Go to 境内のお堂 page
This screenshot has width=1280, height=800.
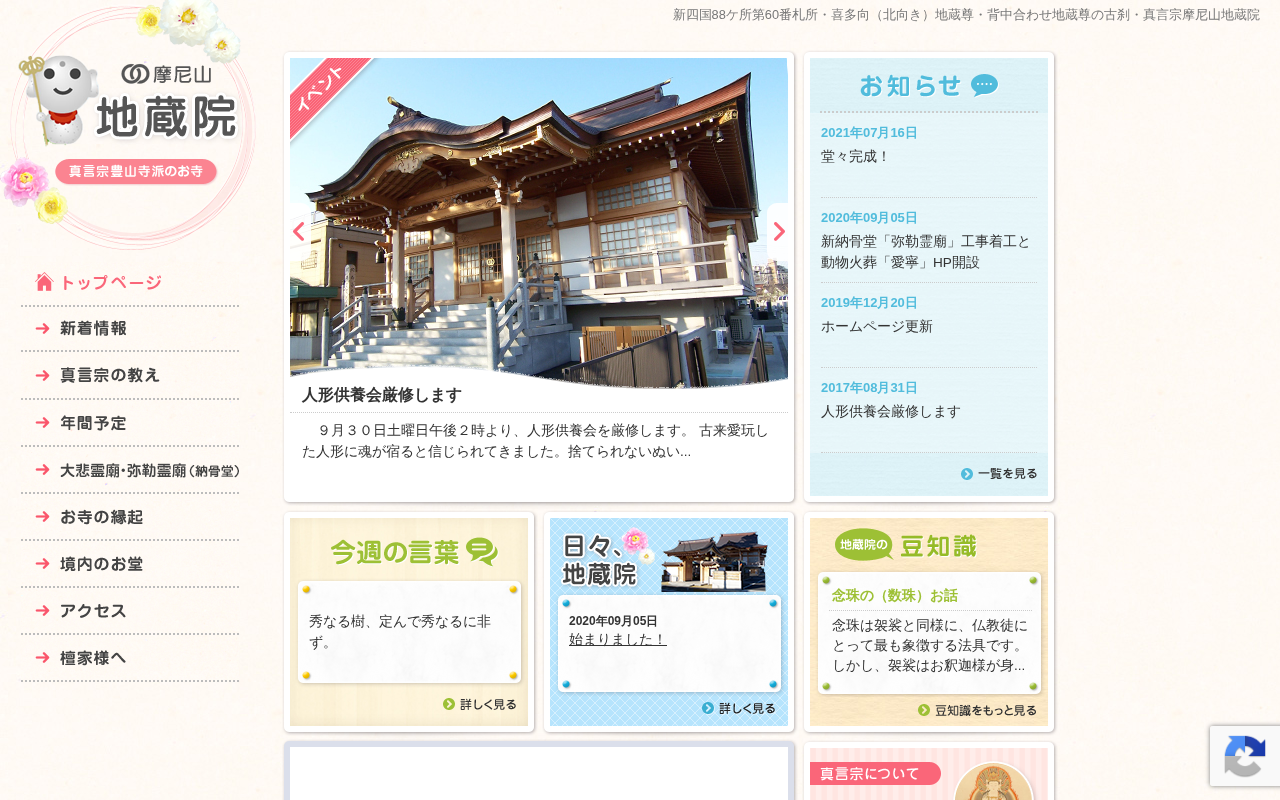tap(130, 564)
